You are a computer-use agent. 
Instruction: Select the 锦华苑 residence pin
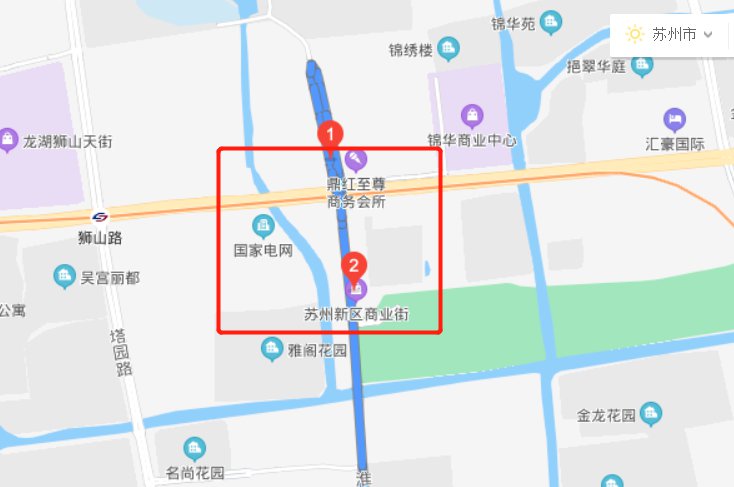pyautogui.click(x=551, y=22)
